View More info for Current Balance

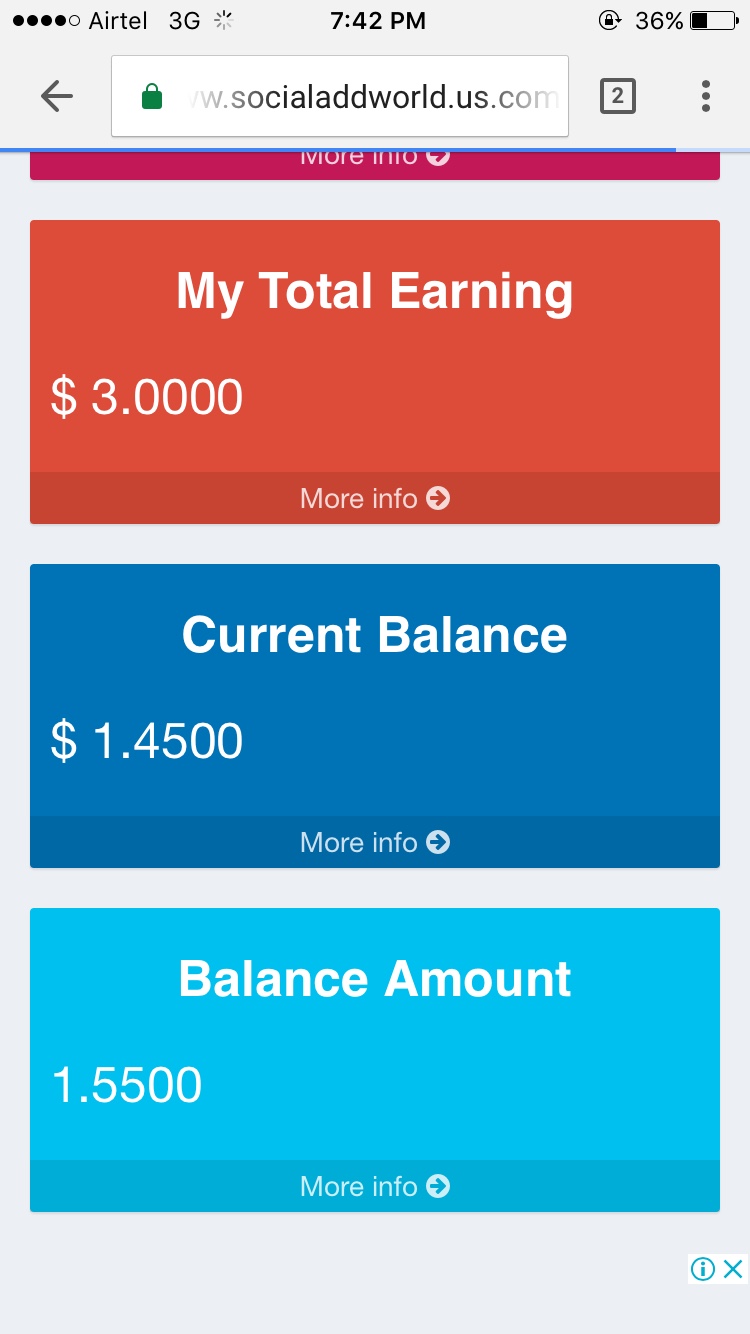[375, 842]
